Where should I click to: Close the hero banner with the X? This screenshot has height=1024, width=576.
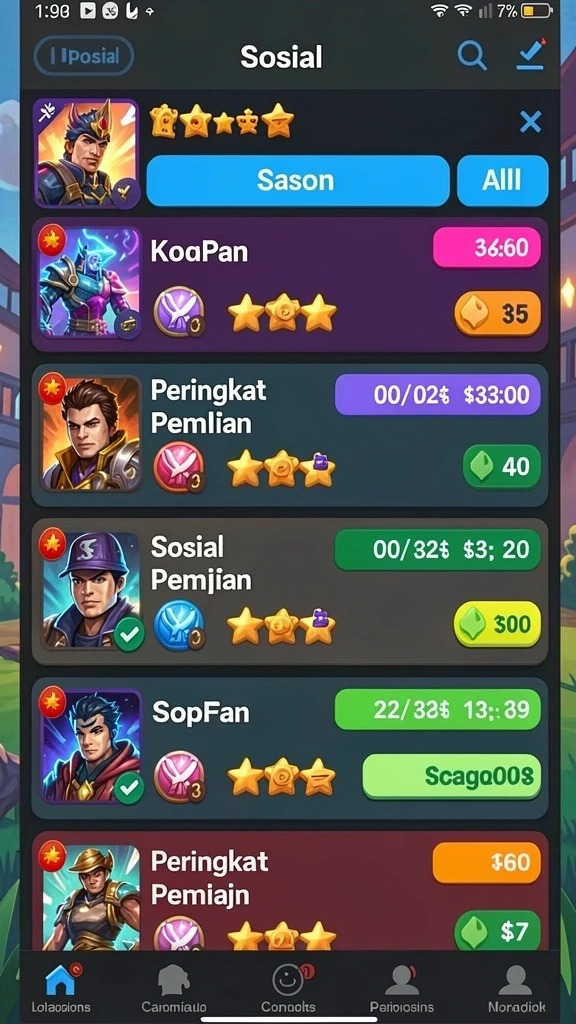(530, 121)
